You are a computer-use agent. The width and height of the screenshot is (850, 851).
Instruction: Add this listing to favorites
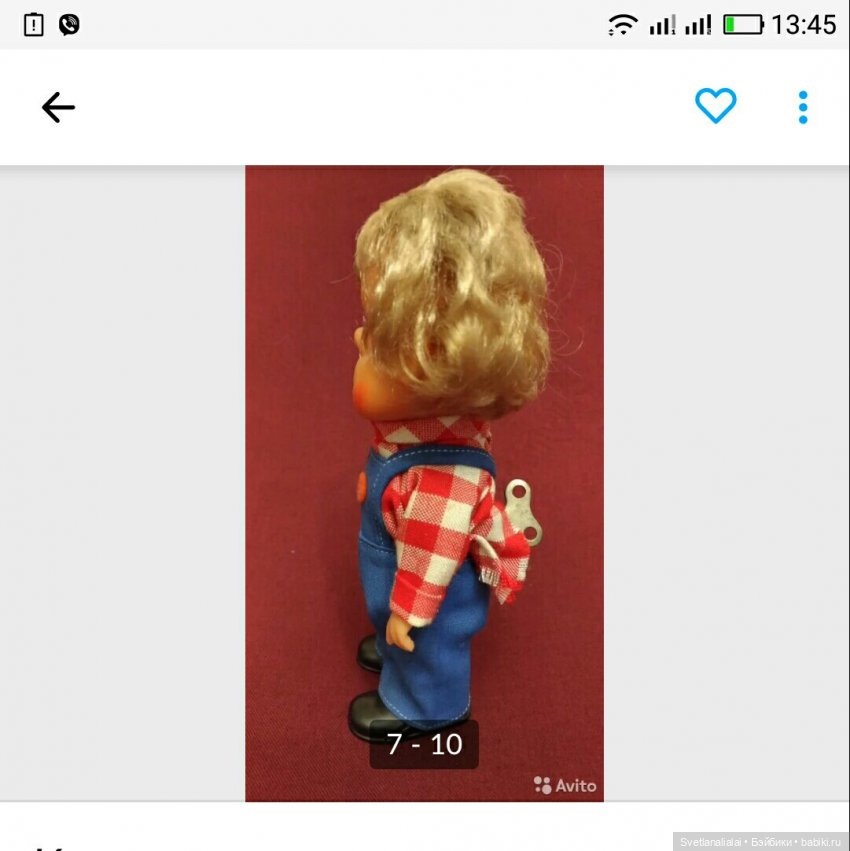coord(716,106)
